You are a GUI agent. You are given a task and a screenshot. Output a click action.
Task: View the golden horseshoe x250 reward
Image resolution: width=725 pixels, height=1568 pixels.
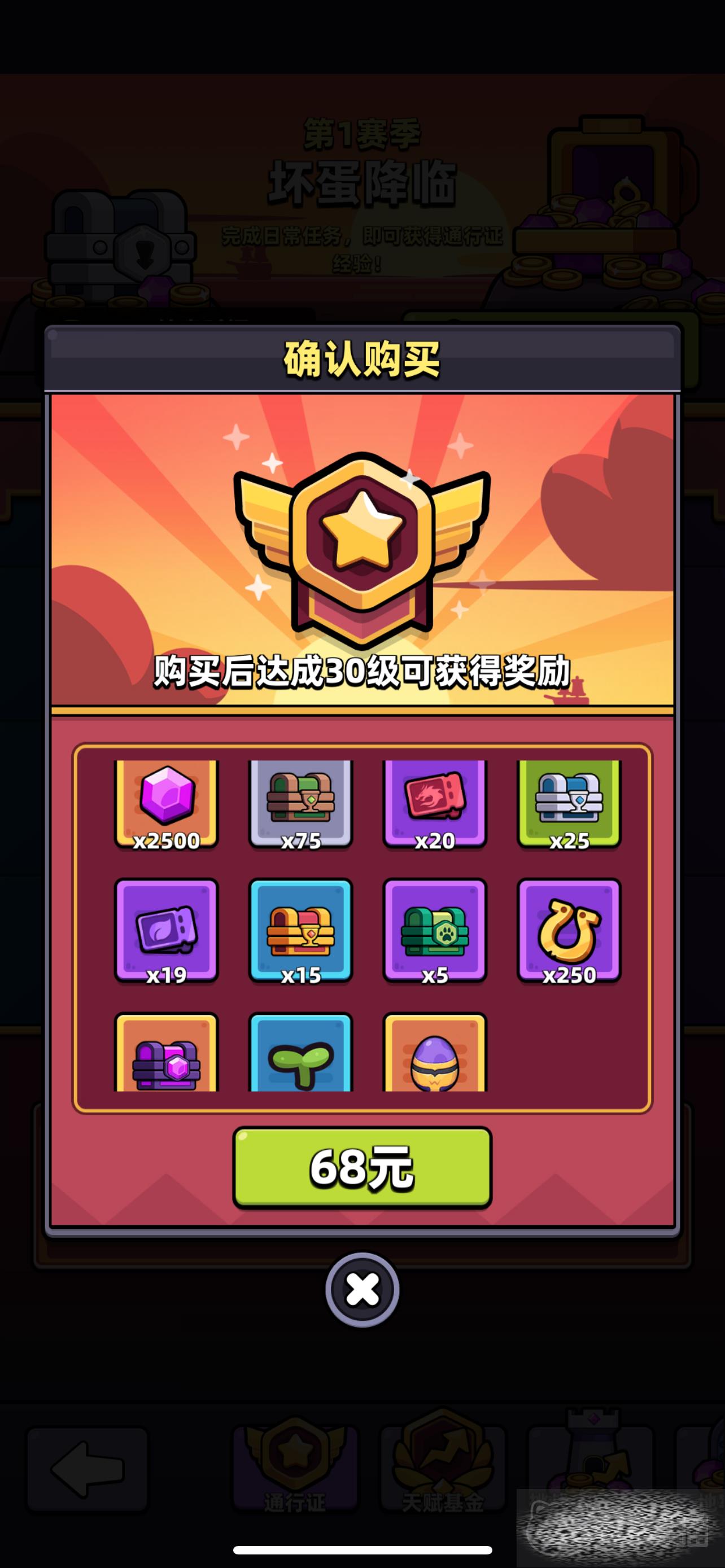click(569, 930)
